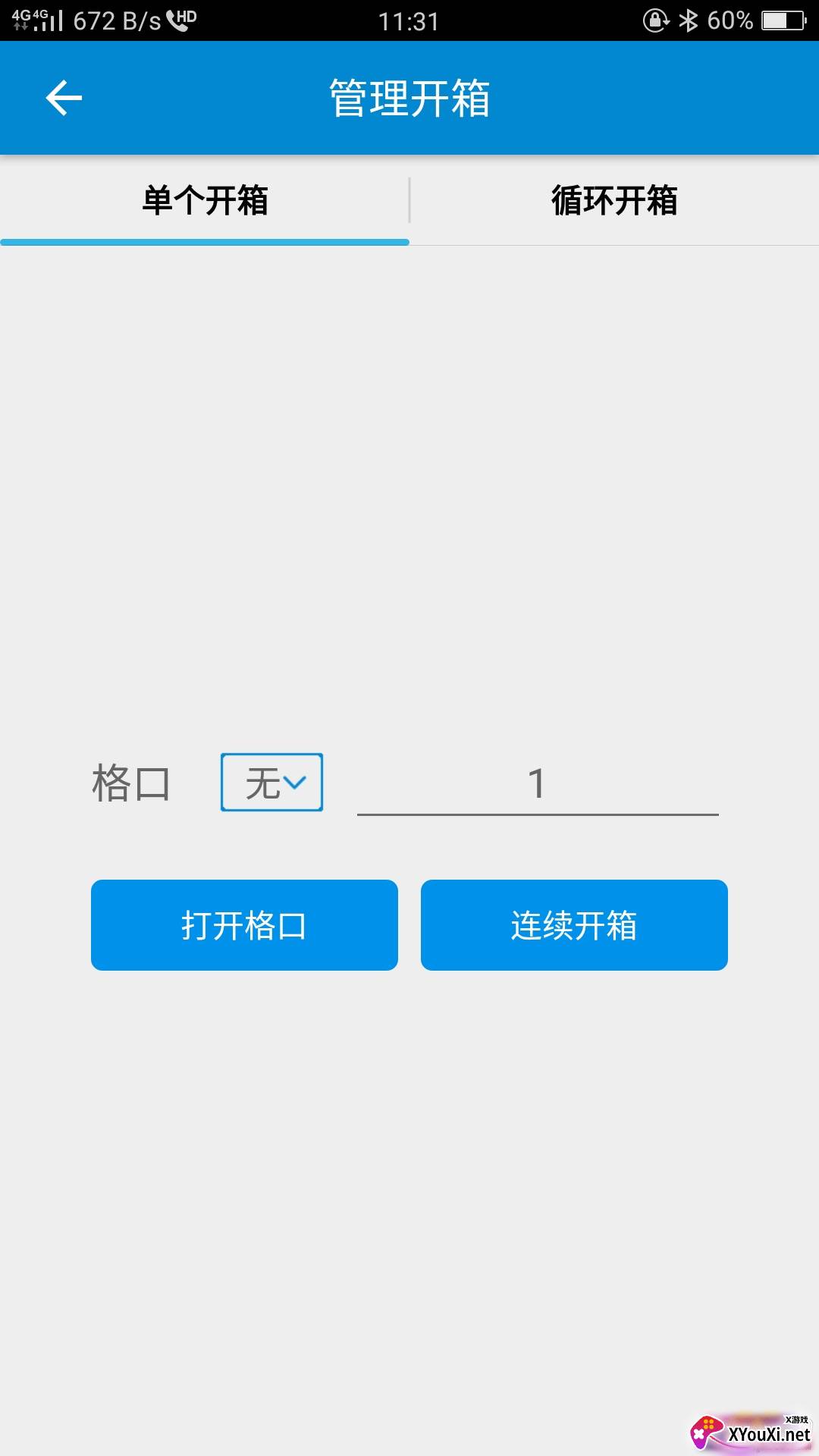Switch to the 循环开箱 tab
This screenshot has height=1456, width=819.
tap(614, 201)
